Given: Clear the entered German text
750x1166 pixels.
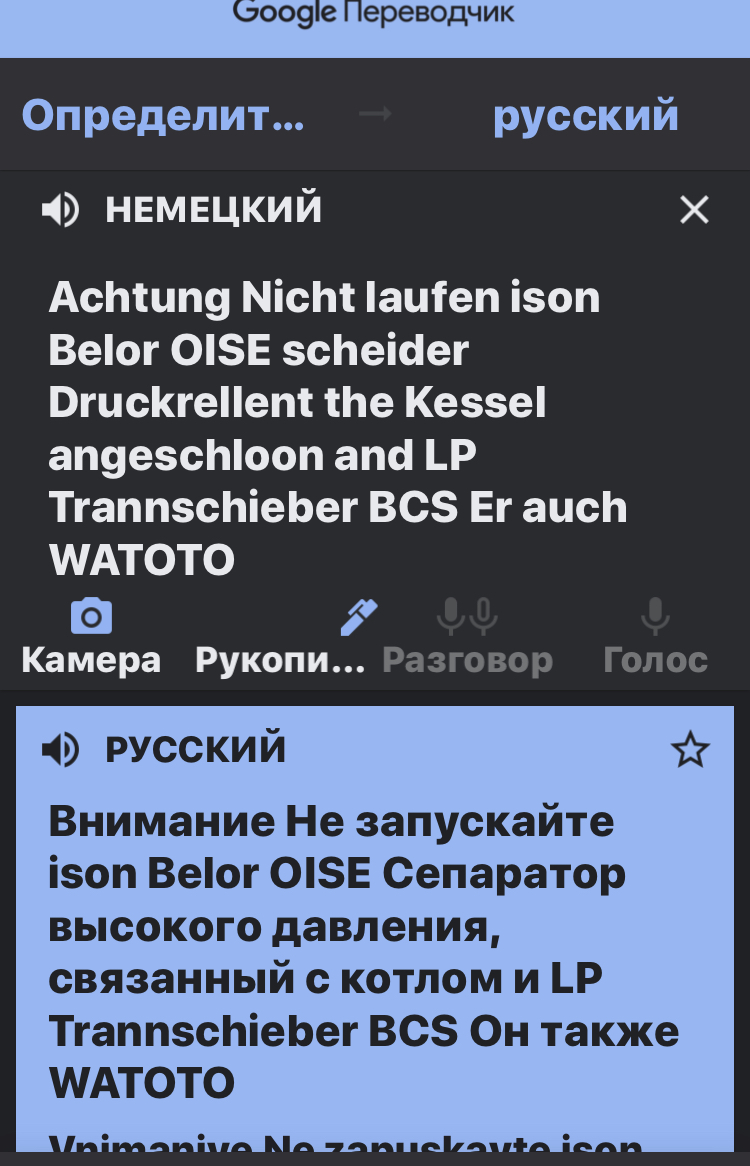Looking at the screenshot, I should click(693, 210).
